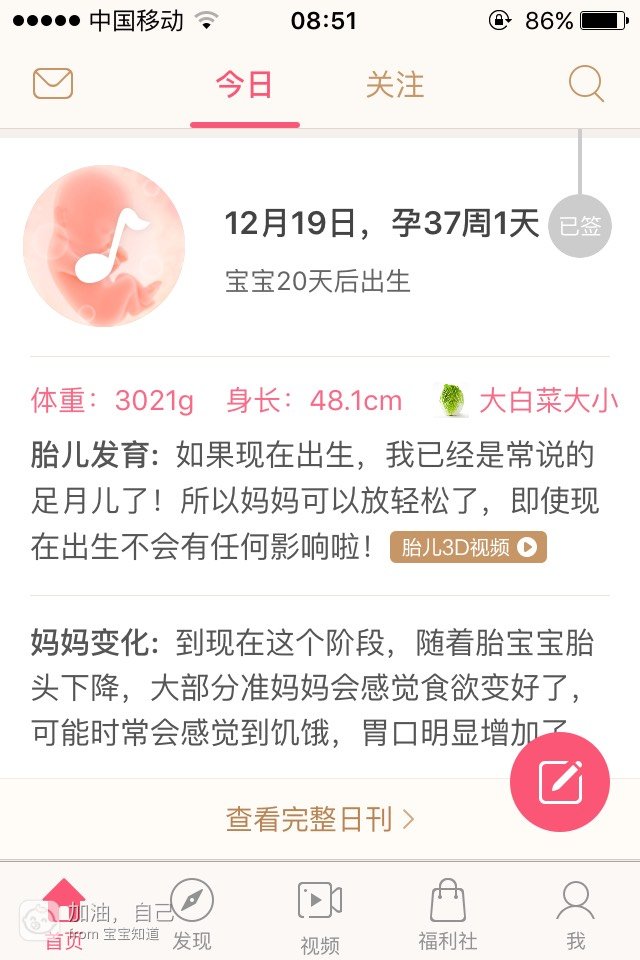Open the 胎儿3D视频 video button
Screen dimensions: 640x960
pos(468,547)
